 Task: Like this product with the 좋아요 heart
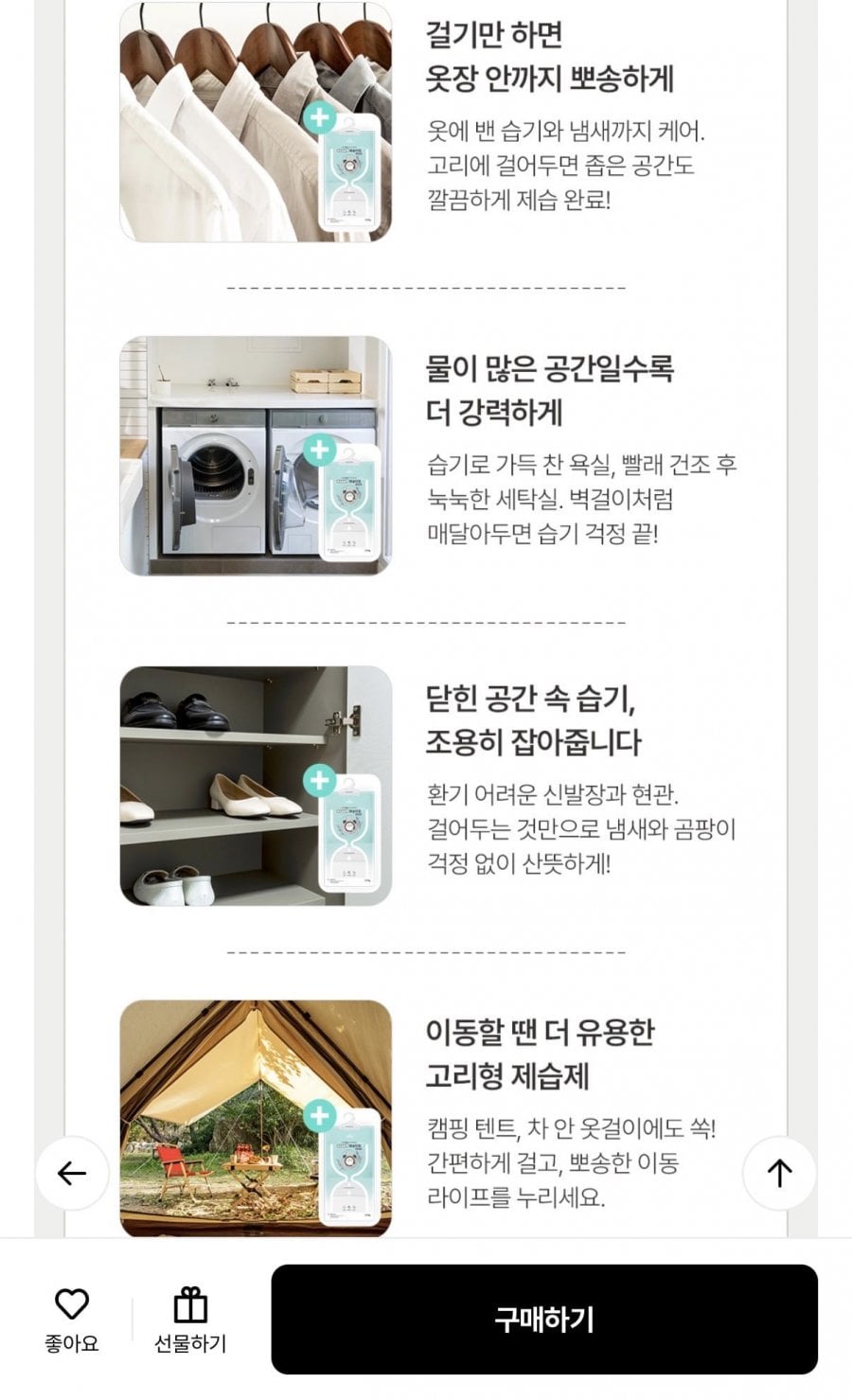[71, 1319]
